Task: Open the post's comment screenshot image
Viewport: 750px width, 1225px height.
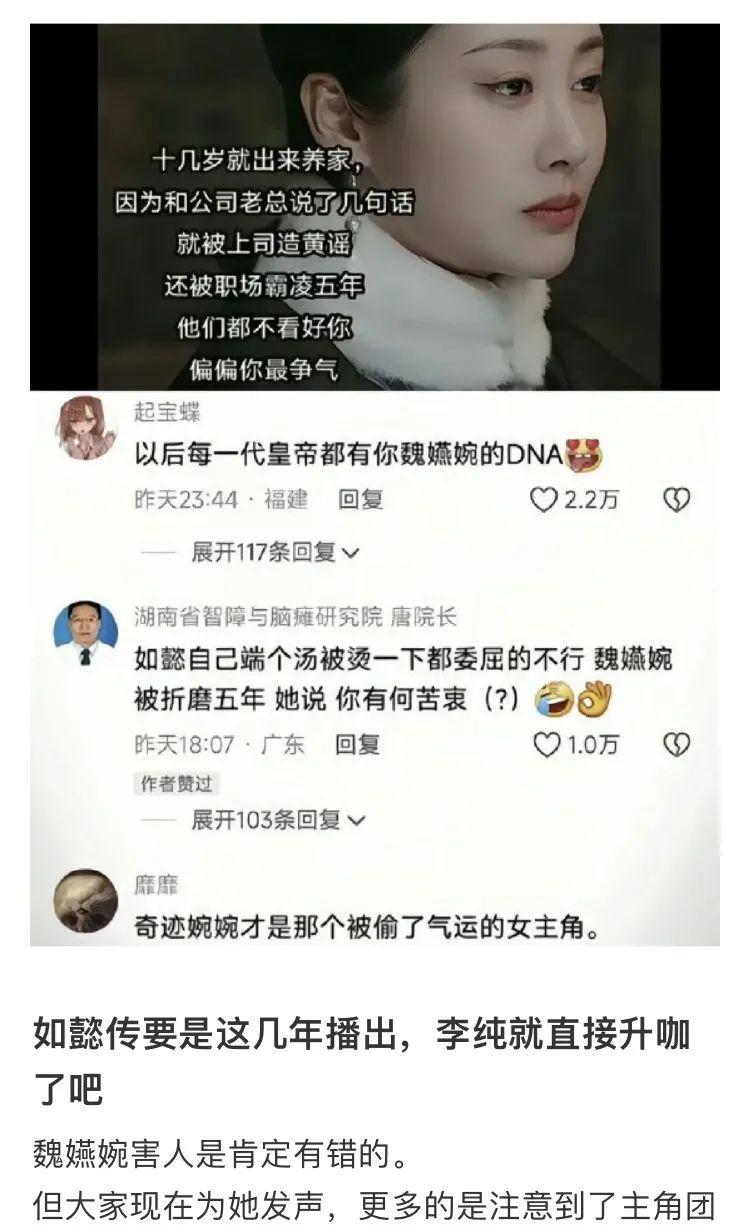Action: (375, 660)
